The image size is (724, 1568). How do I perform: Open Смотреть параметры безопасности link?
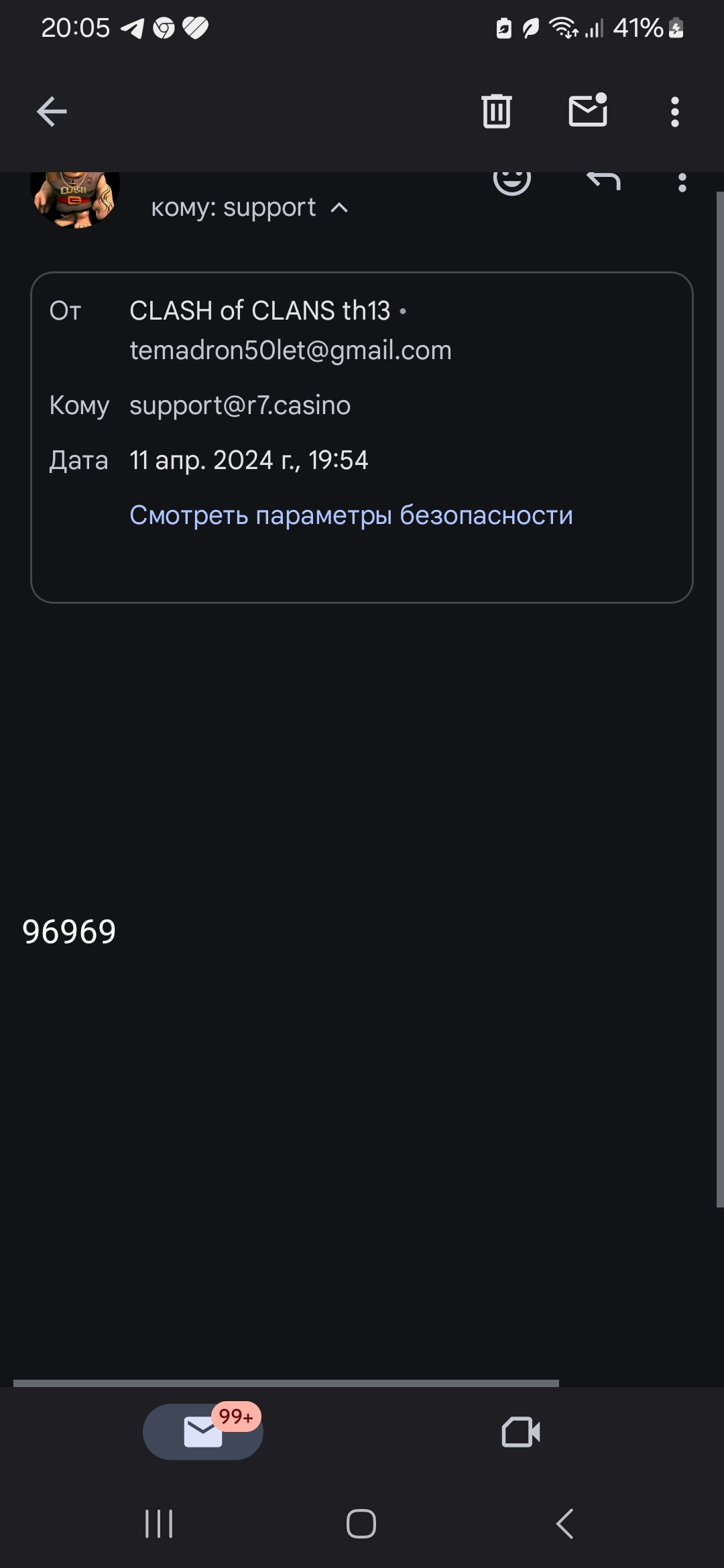[x=351, y=515]
